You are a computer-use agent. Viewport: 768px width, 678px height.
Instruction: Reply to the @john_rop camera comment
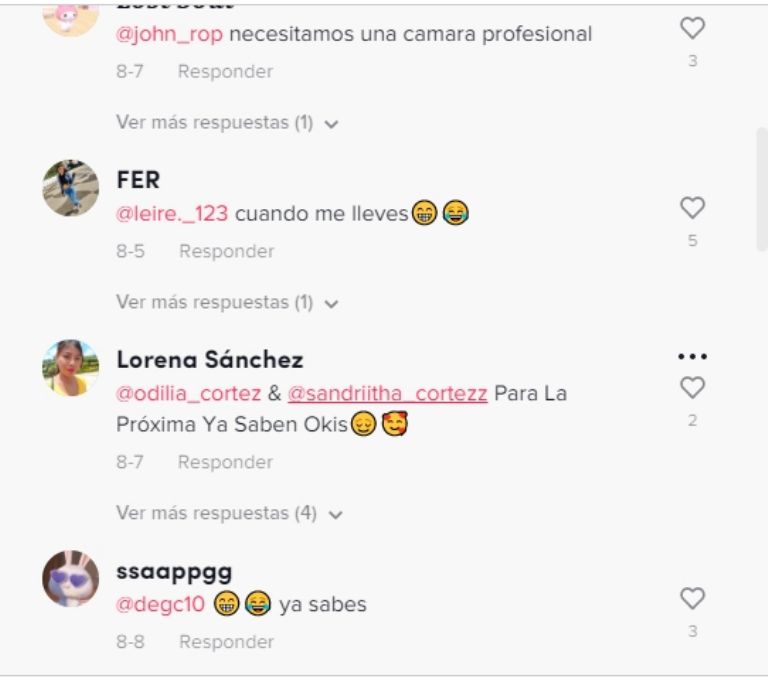coord(225,72)
